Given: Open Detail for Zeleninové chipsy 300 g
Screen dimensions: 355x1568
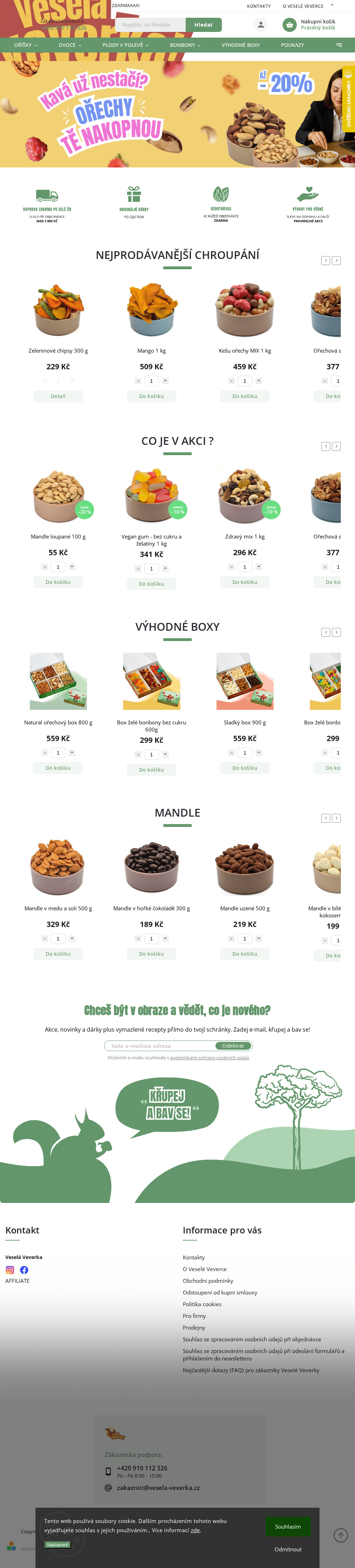Looking at the screenshot, I should coord(58,396).
